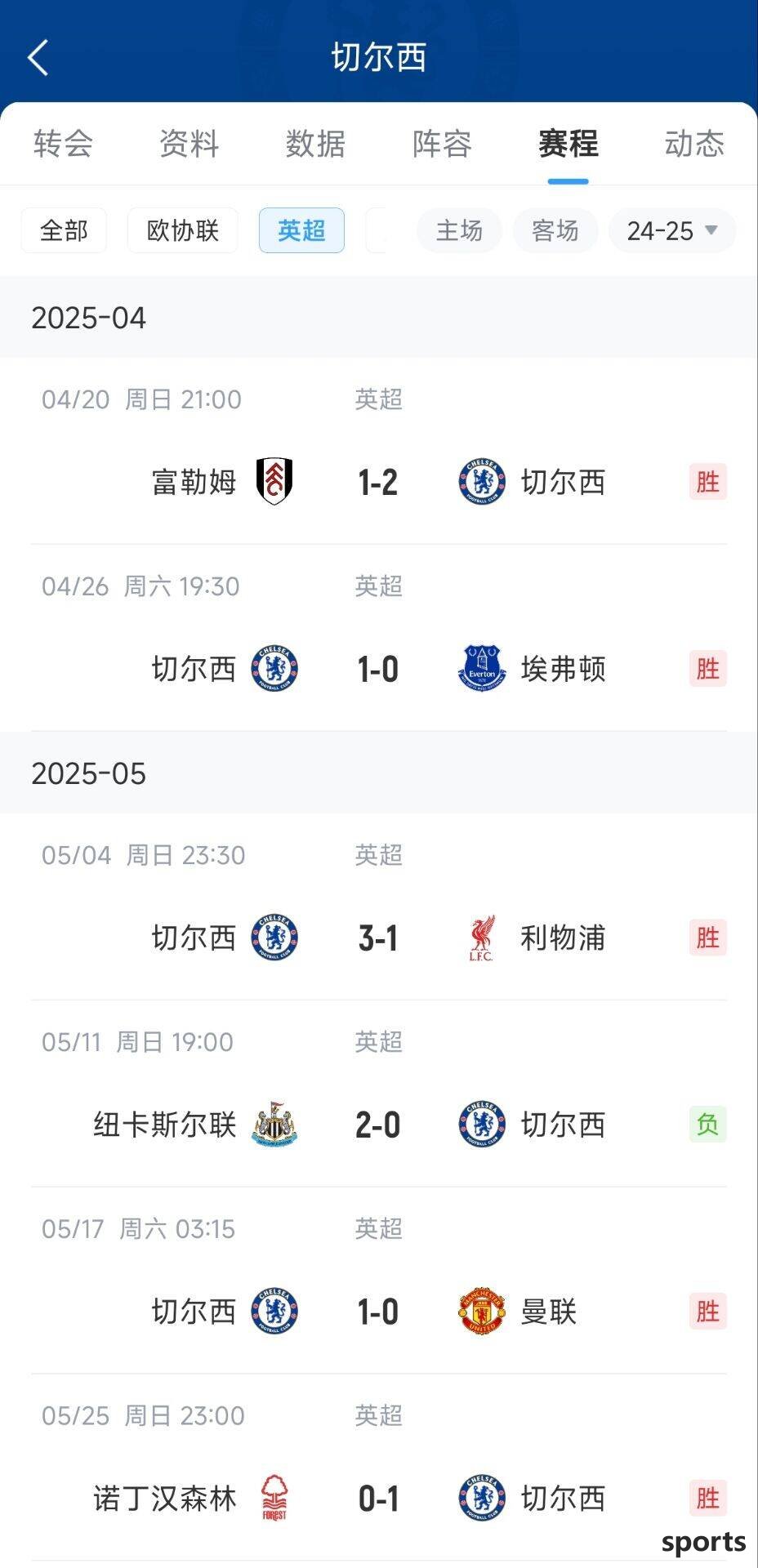Open the 阵容 tab

coord(442,144)
